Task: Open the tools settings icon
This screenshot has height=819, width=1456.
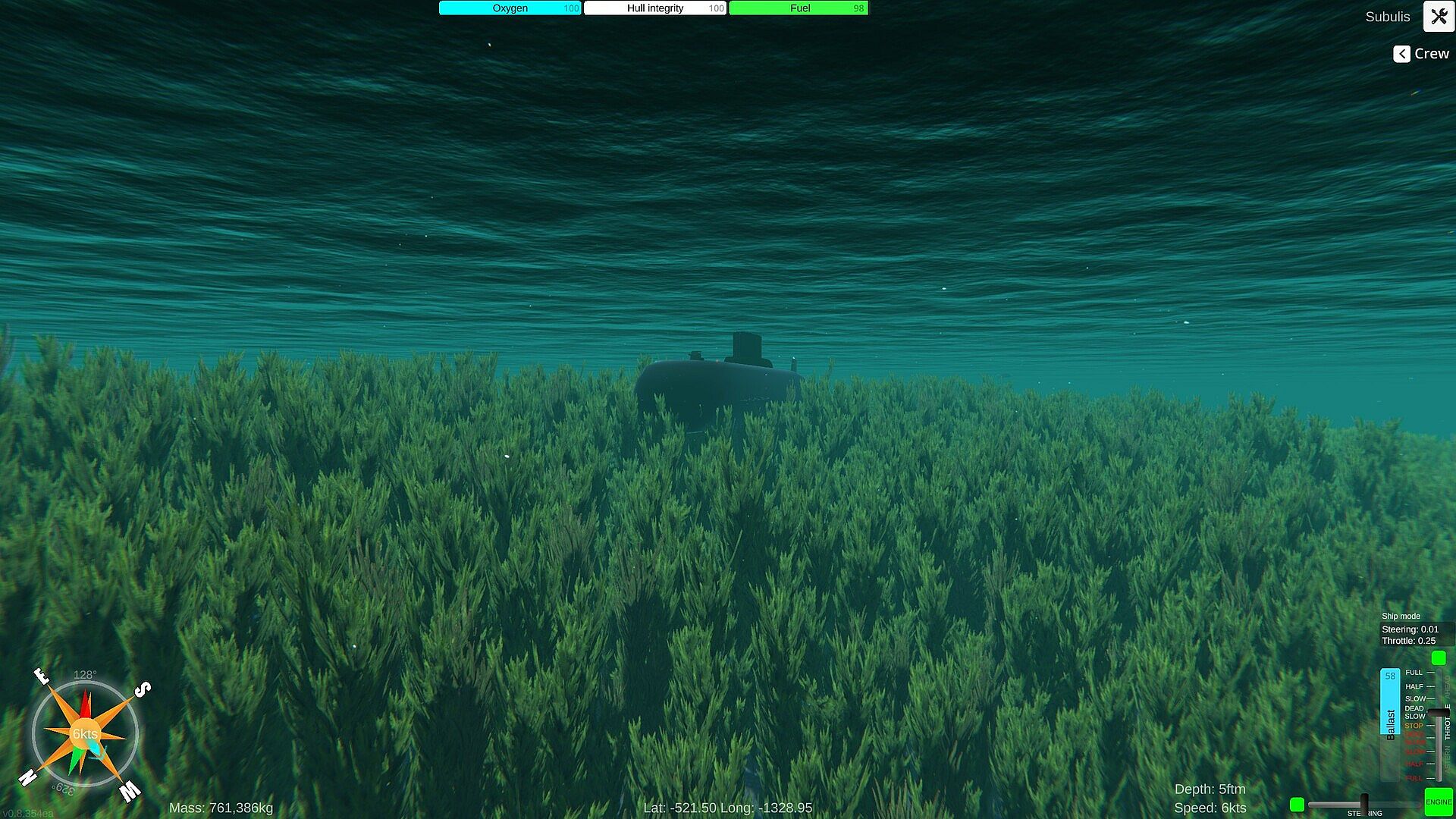Action: [x=1439, y=17]
